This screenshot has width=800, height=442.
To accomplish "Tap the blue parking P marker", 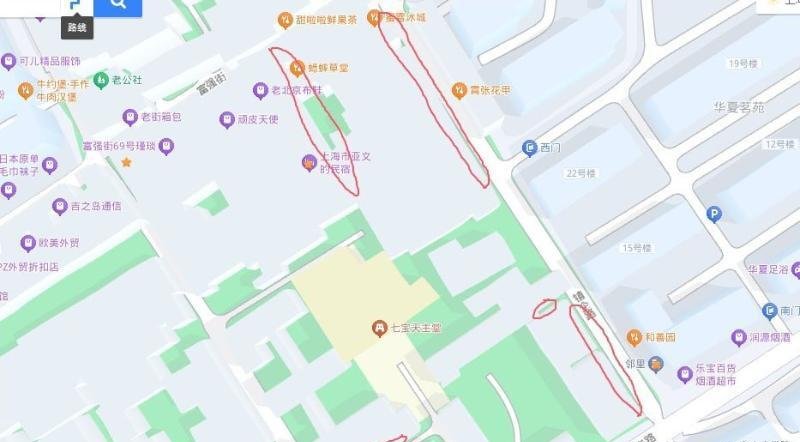I will (714, 214).
